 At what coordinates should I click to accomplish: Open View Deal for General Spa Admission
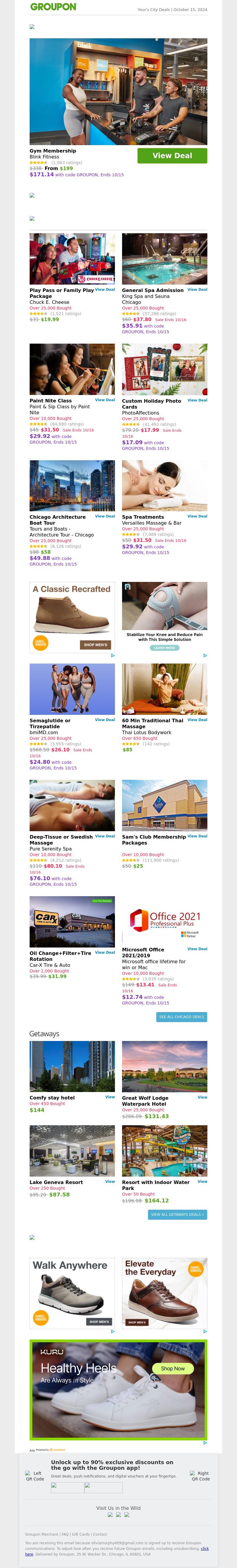point(197,290)
